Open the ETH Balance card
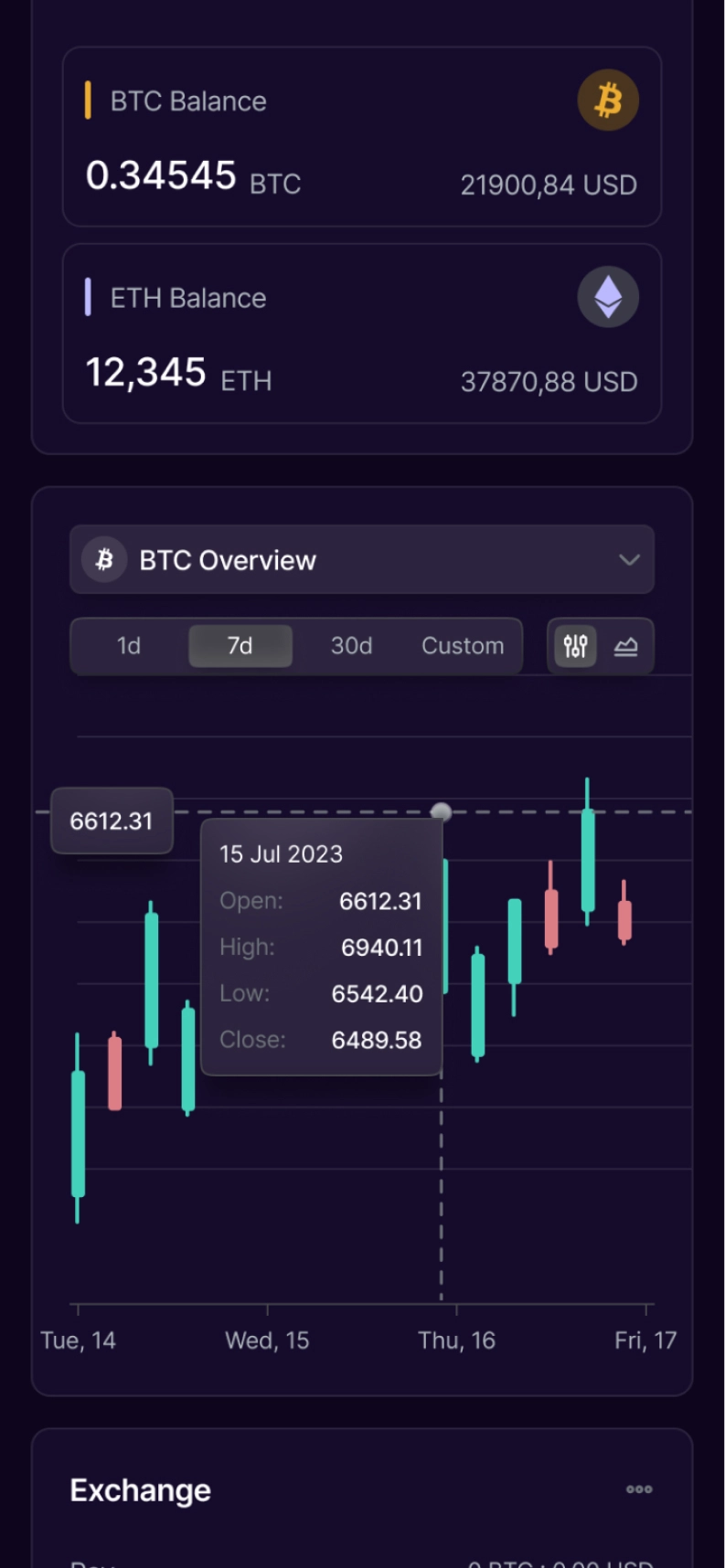Image resolution: width=725 pixels, height=1568 pixels. click(361, 334)
